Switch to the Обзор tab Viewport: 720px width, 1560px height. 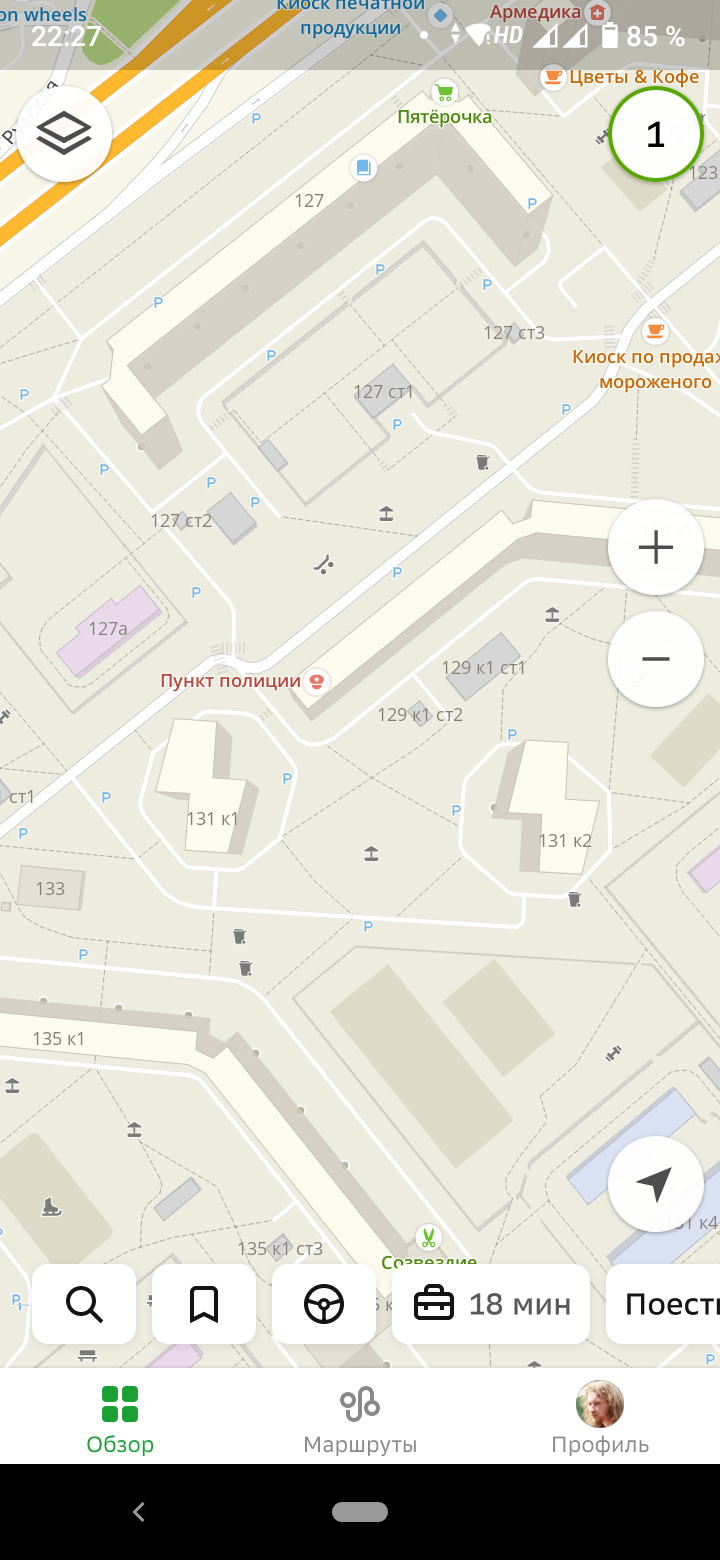tap(120, 1418)
